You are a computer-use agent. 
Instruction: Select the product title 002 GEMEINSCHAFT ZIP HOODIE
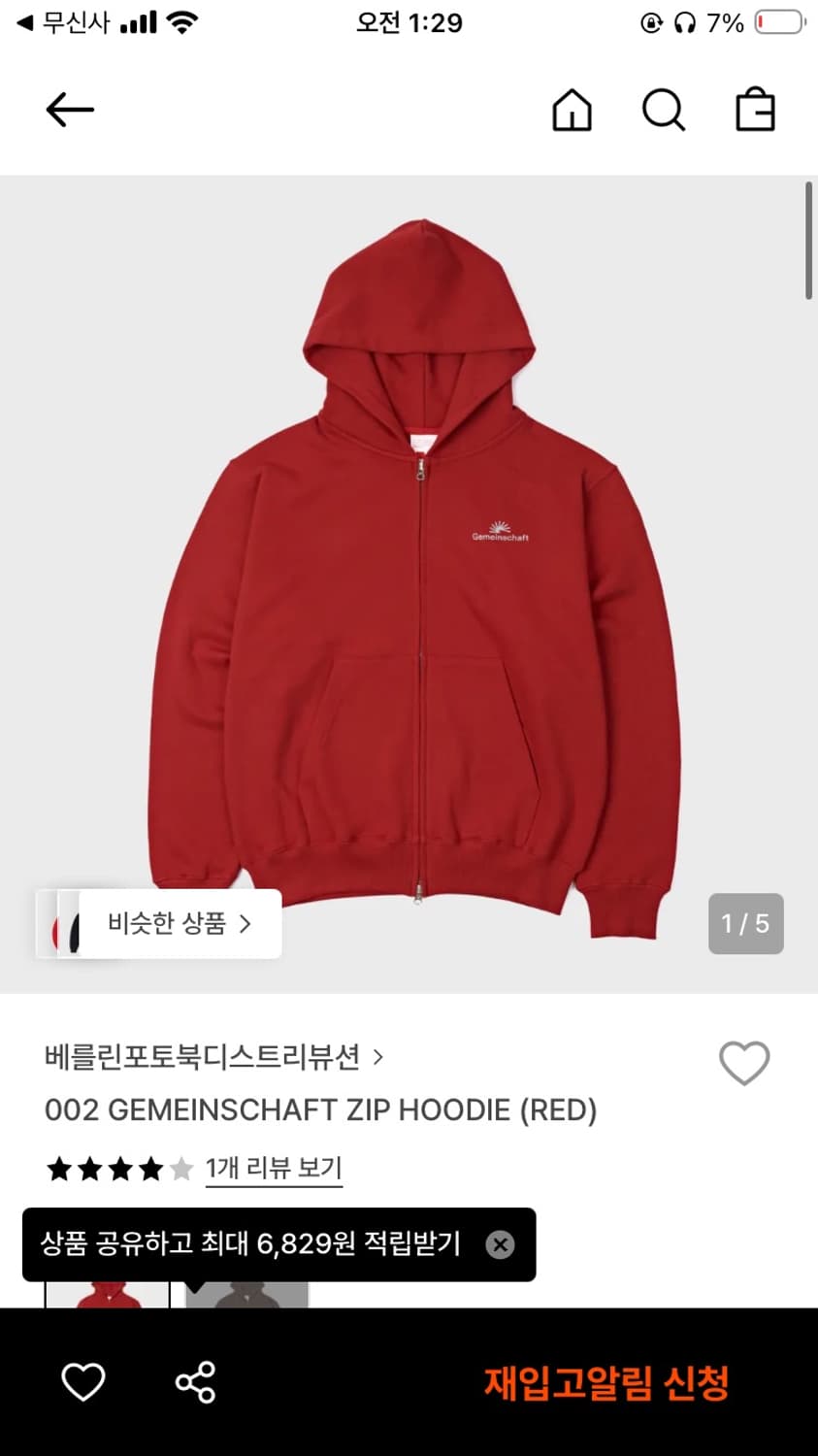320,1109
